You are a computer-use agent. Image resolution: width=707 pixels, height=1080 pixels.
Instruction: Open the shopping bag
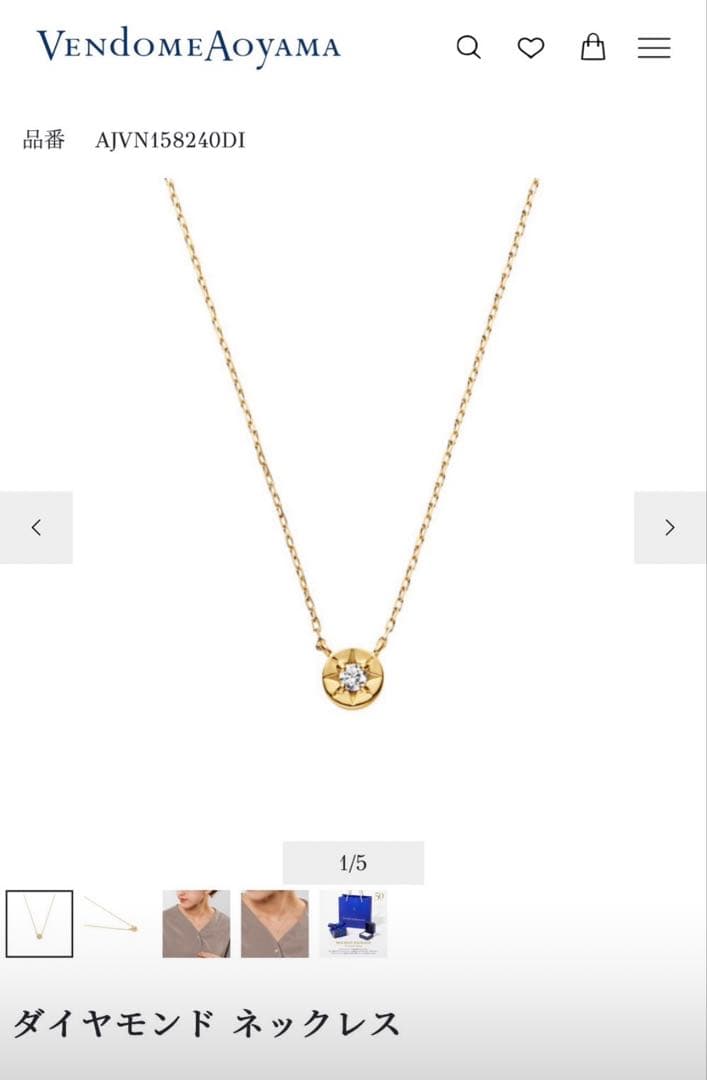[x=593, y=47]
